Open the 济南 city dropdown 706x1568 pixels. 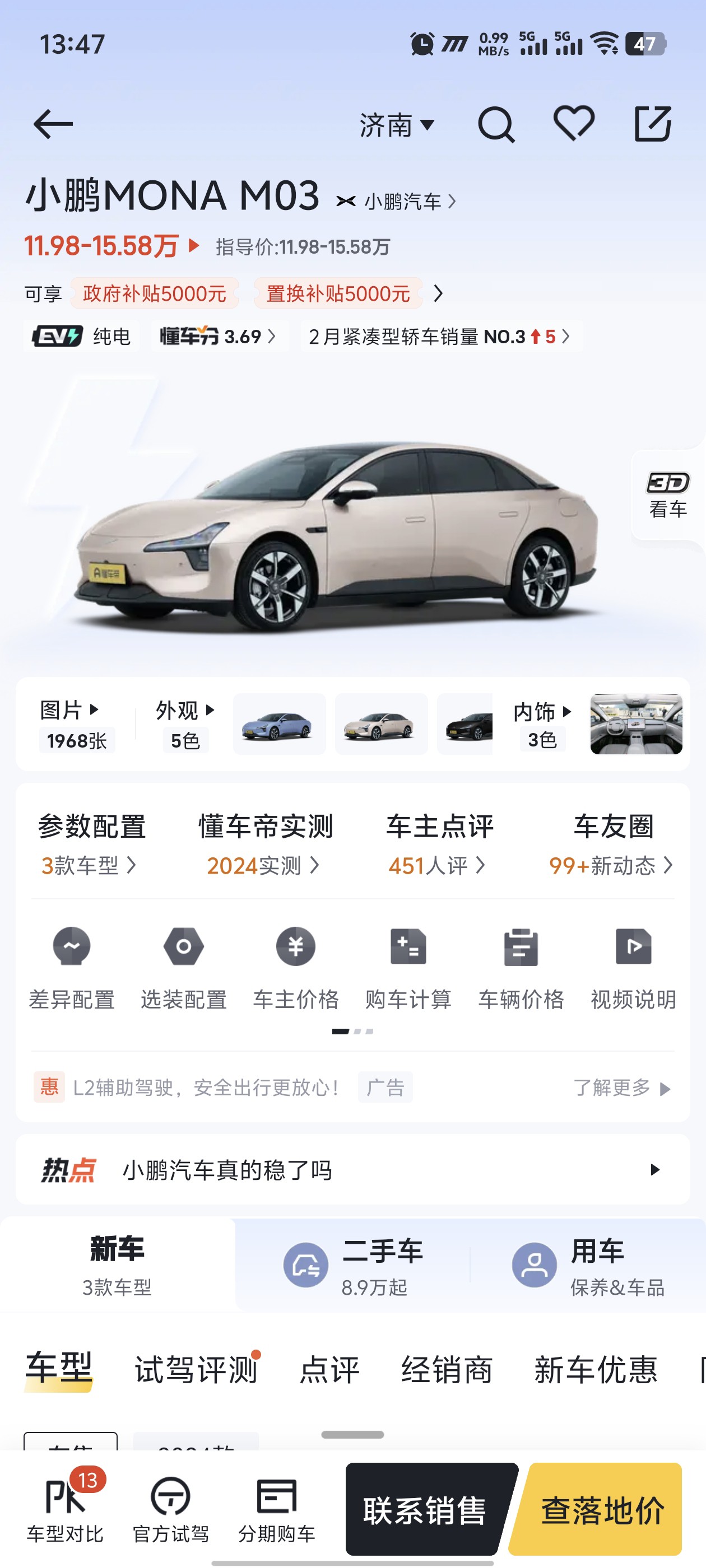coord(397,125)
